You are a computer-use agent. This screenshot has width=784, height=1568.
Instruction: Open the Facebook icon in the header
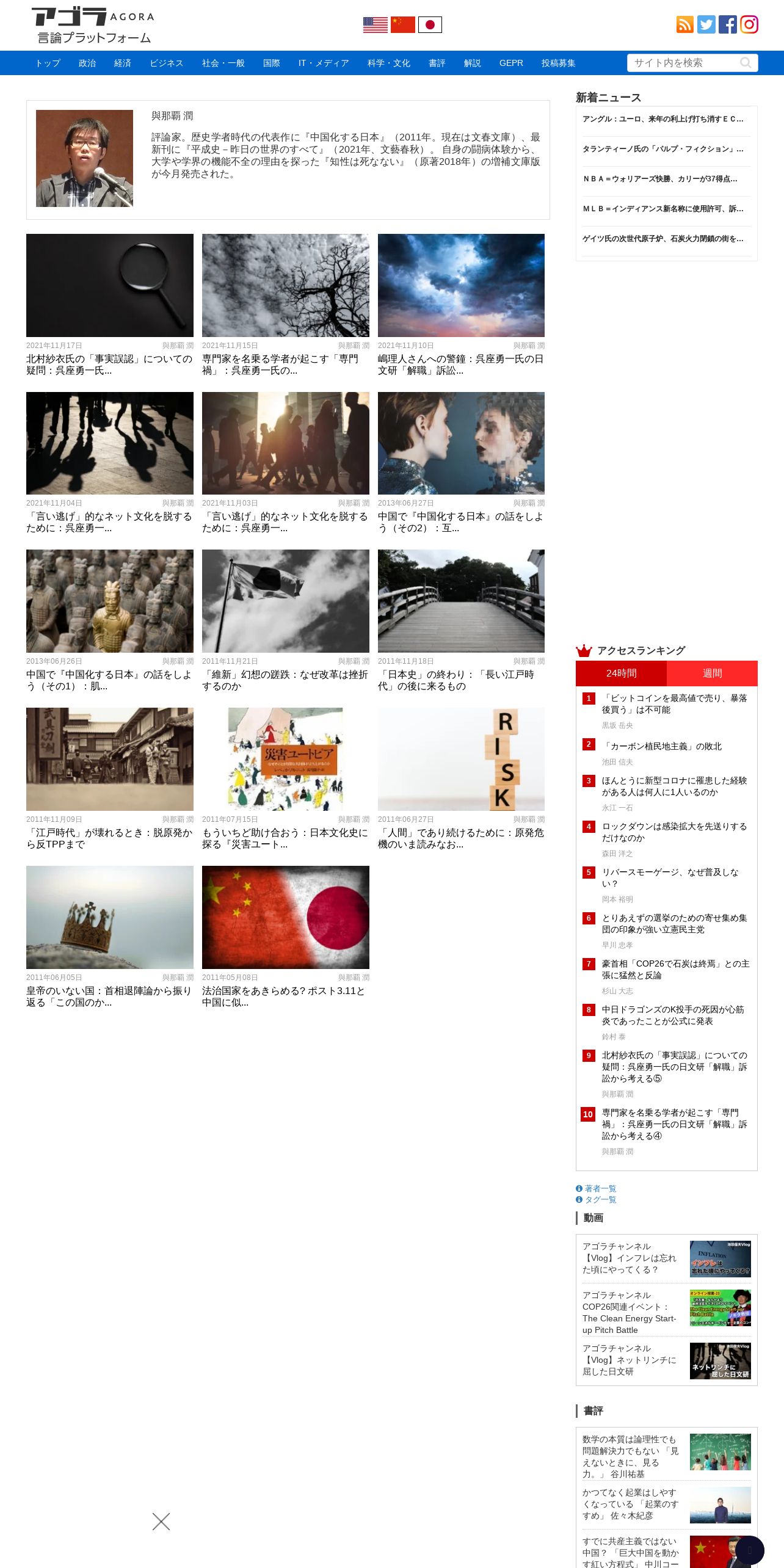[x=728, y=24]
